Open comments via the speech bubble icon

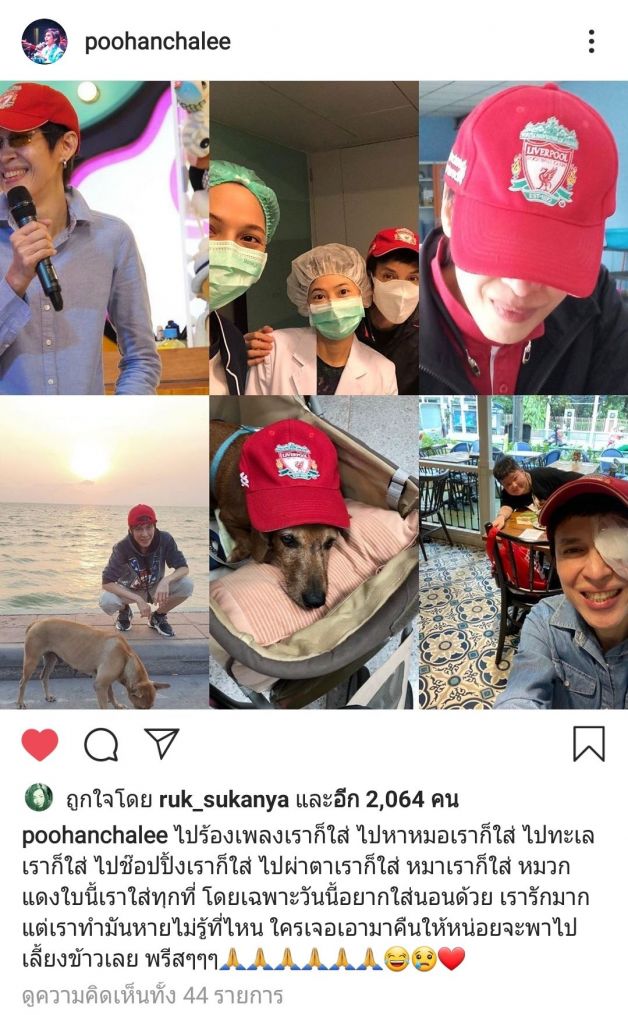click(101, 744)
